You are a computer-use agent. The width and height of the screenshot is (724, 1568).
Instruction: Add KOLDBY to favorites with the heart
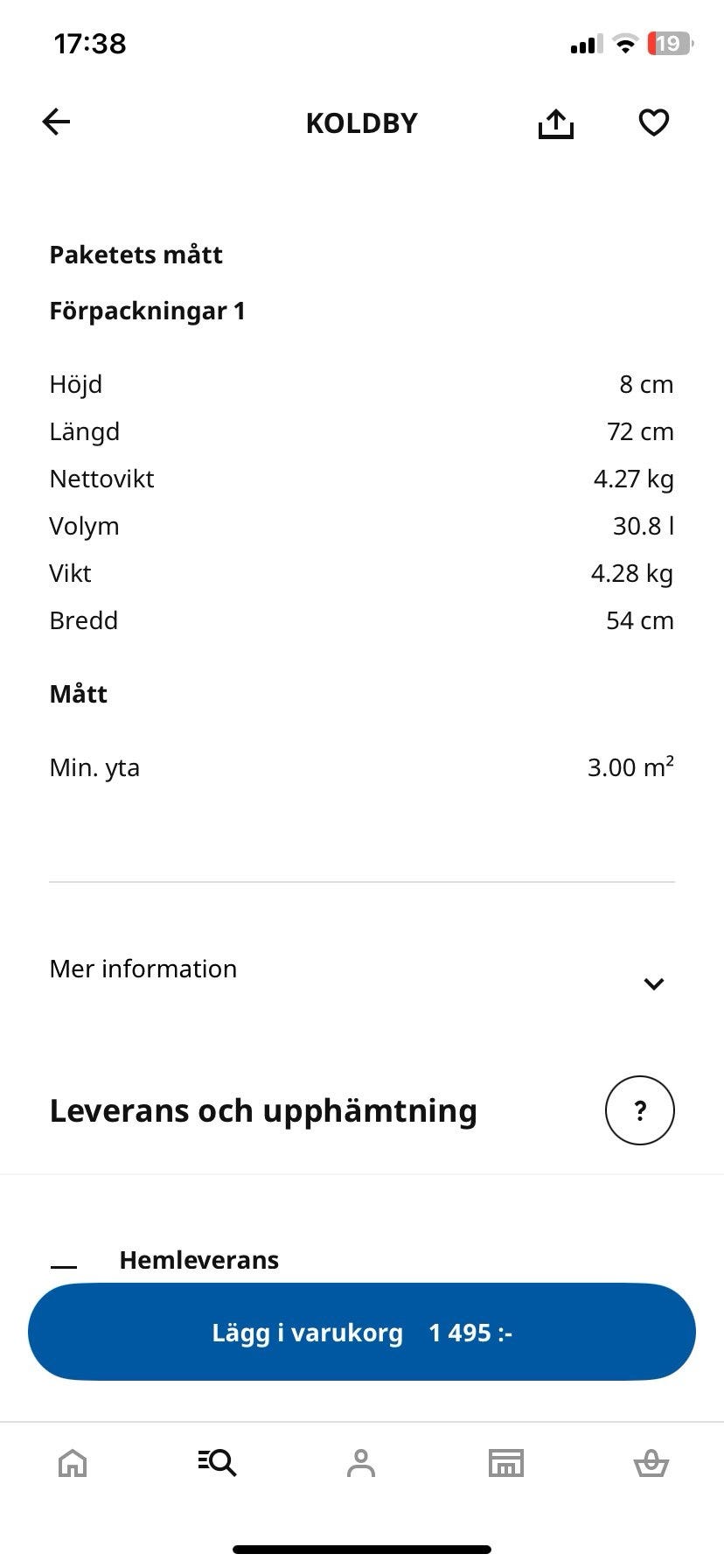coord(653,123)
